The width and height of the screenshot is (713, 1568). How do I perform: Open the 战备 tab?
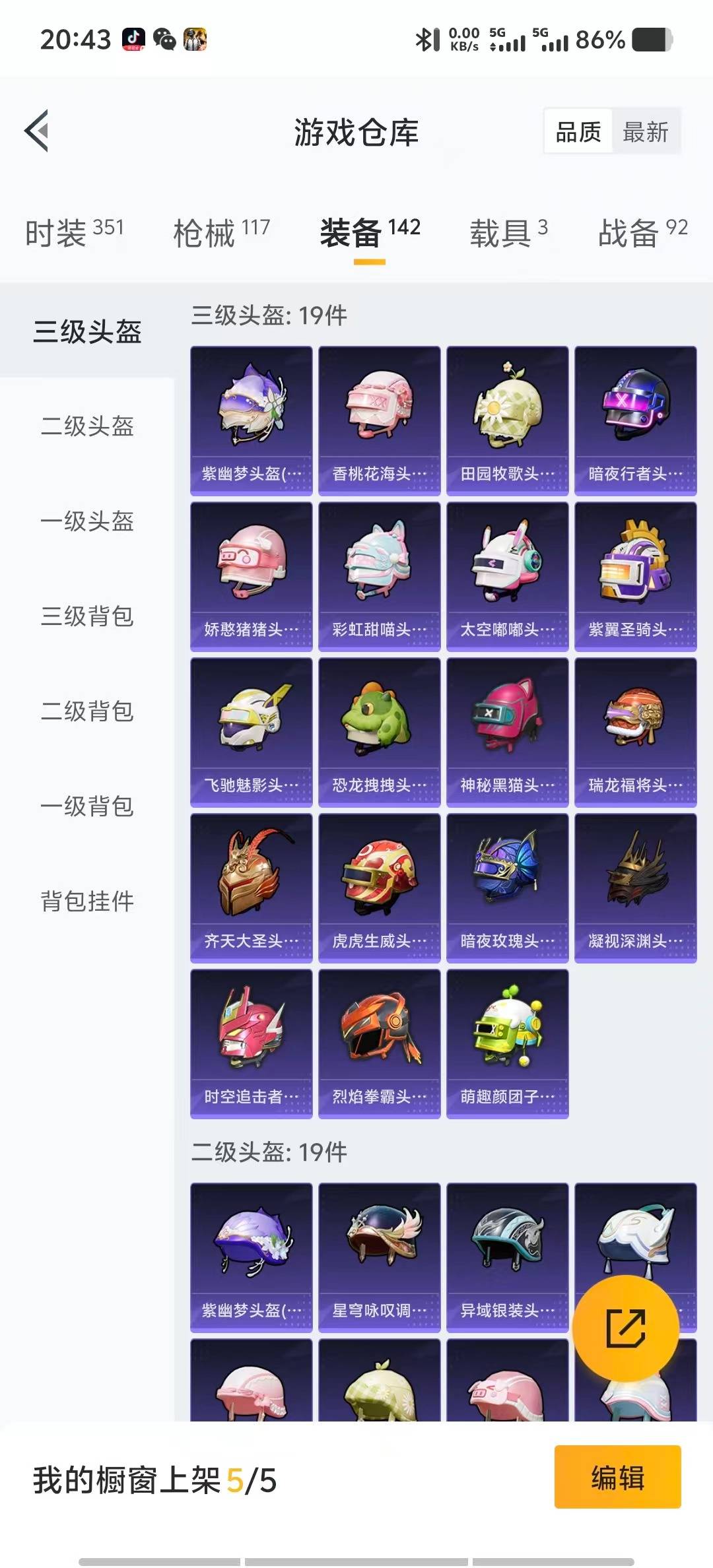click(x=642, y=232)
